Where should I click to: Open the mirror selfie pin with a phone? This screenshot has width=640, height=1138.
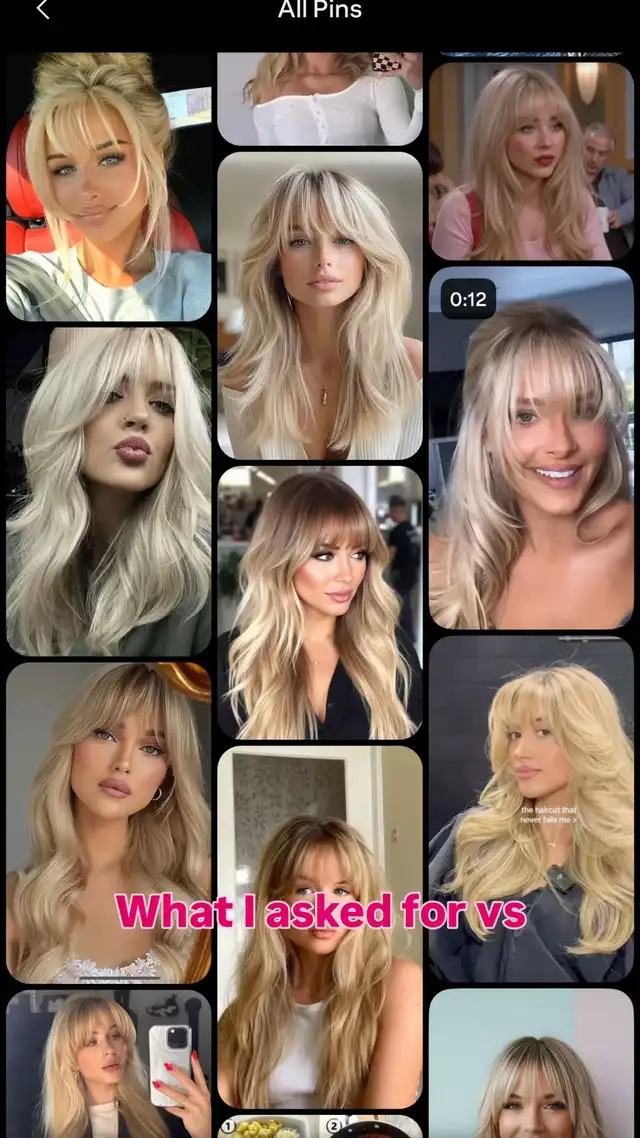point(109,1064)
